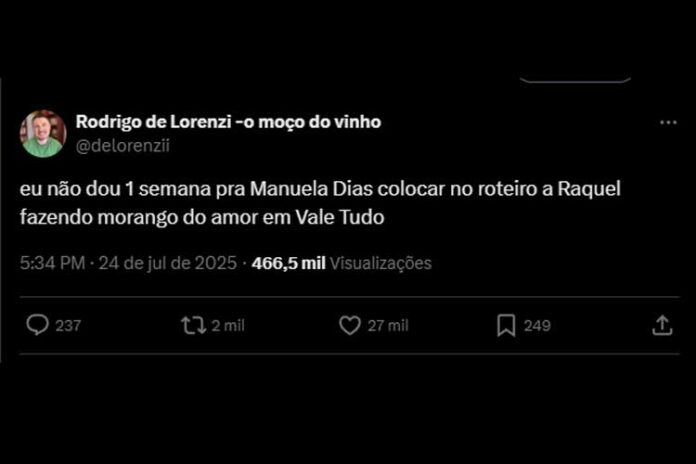Share the tweet via share icon

coord(662,325)
